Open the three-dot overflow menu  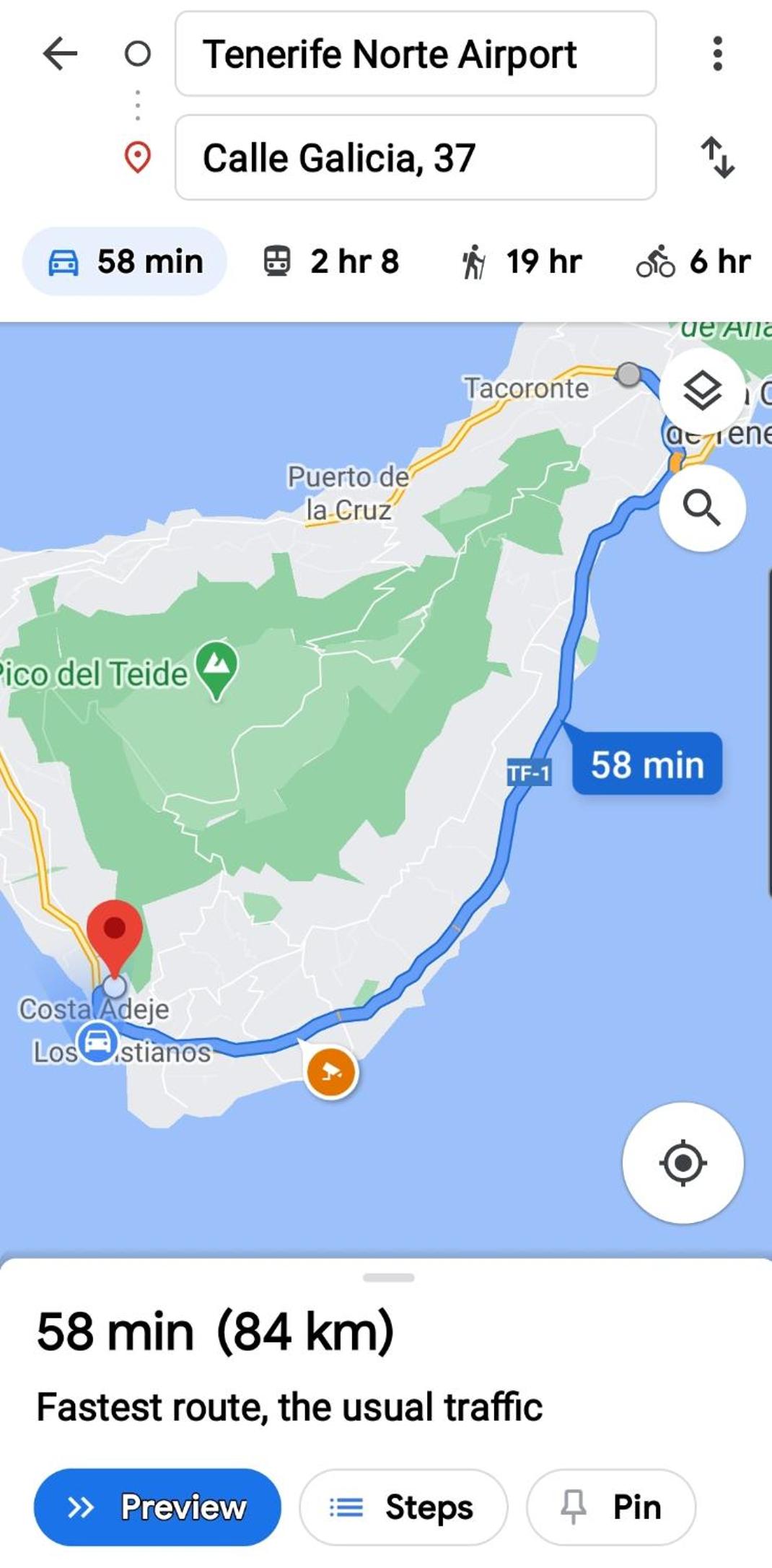tap(717, 54)
